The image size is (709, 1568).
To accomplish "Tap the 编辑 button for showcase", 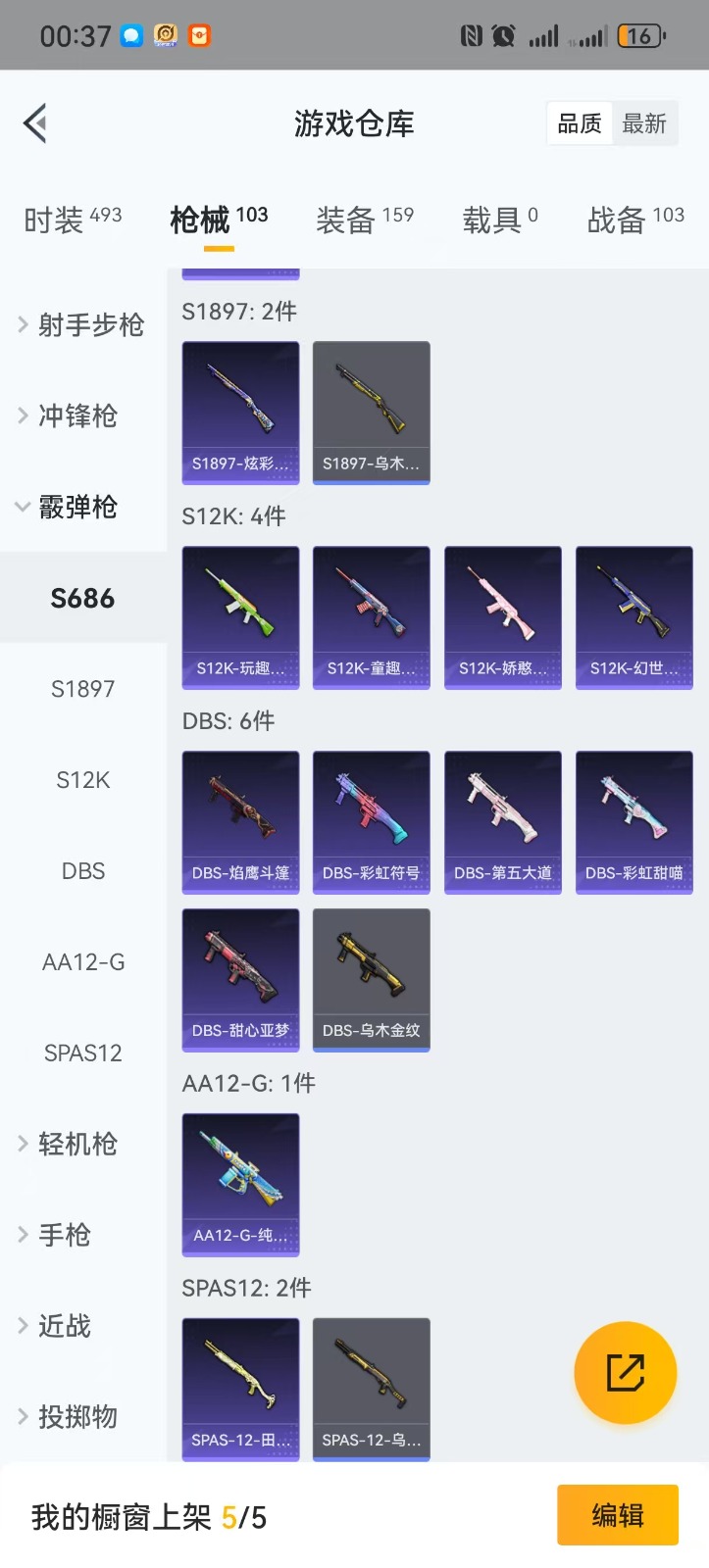I will tap(617, 1515).
